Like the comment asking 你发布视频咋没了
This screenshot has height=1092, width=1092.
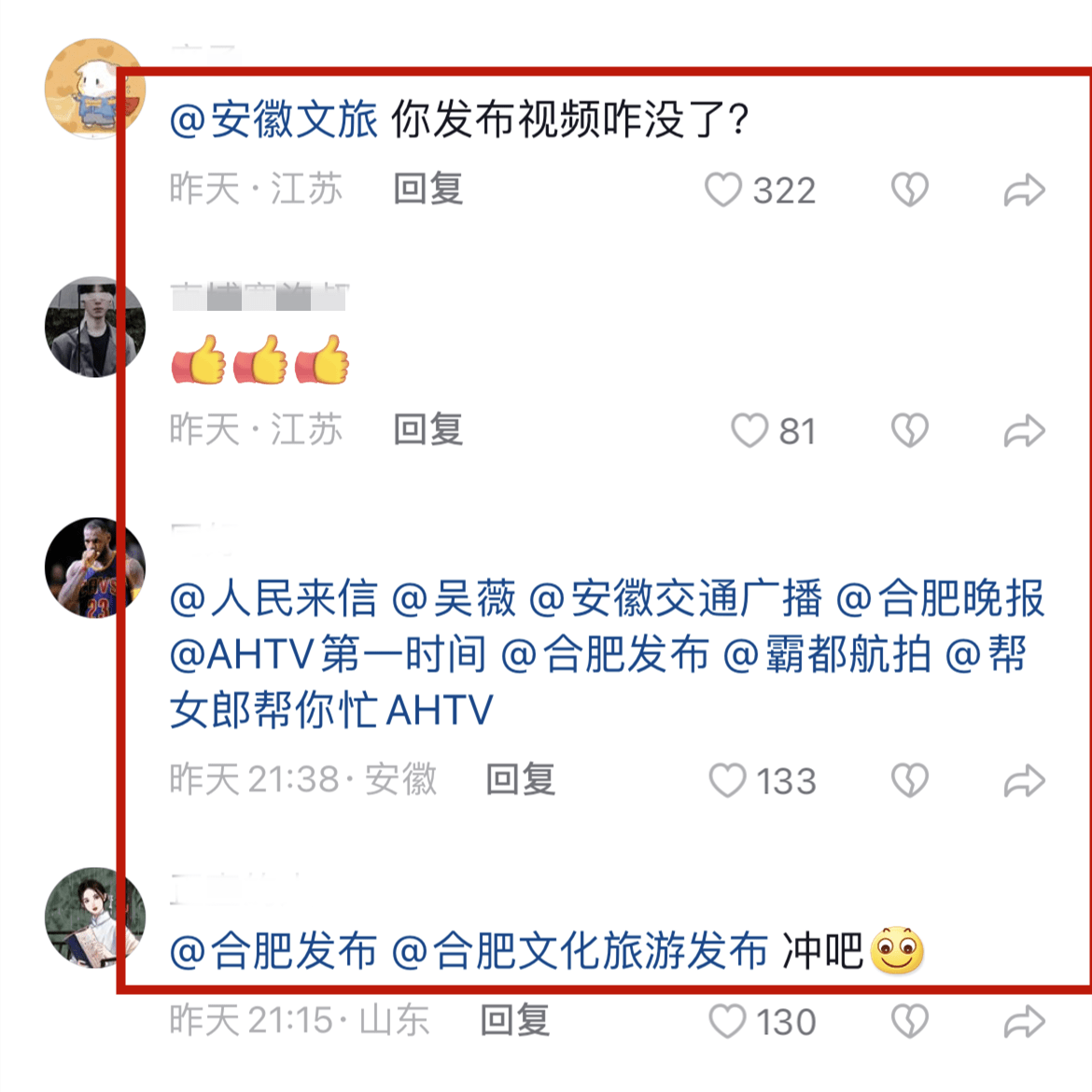click(723, 190)
